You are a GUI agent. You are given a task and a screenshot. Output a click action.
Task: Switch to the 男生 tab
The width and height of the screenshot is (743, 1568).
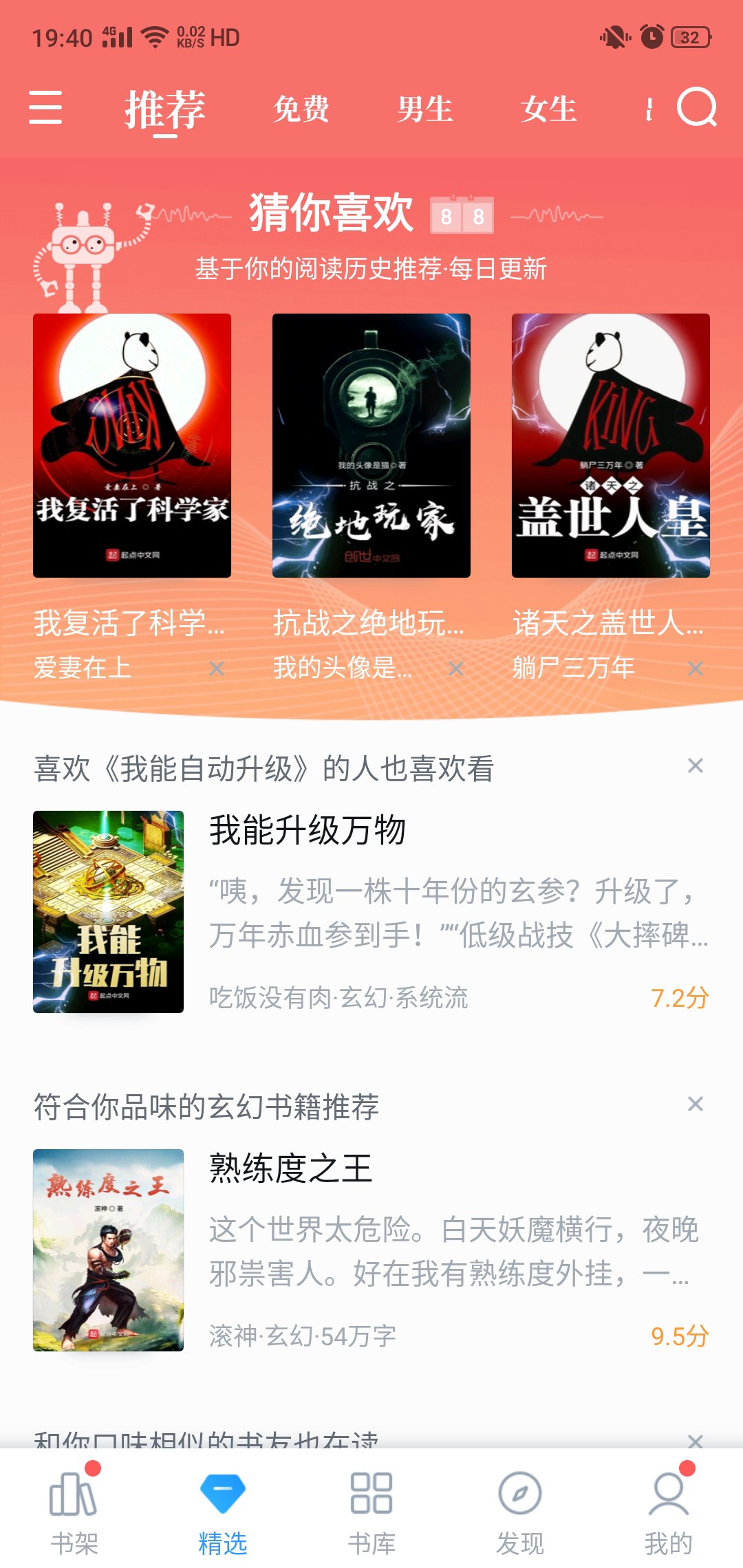pos(425,109)
